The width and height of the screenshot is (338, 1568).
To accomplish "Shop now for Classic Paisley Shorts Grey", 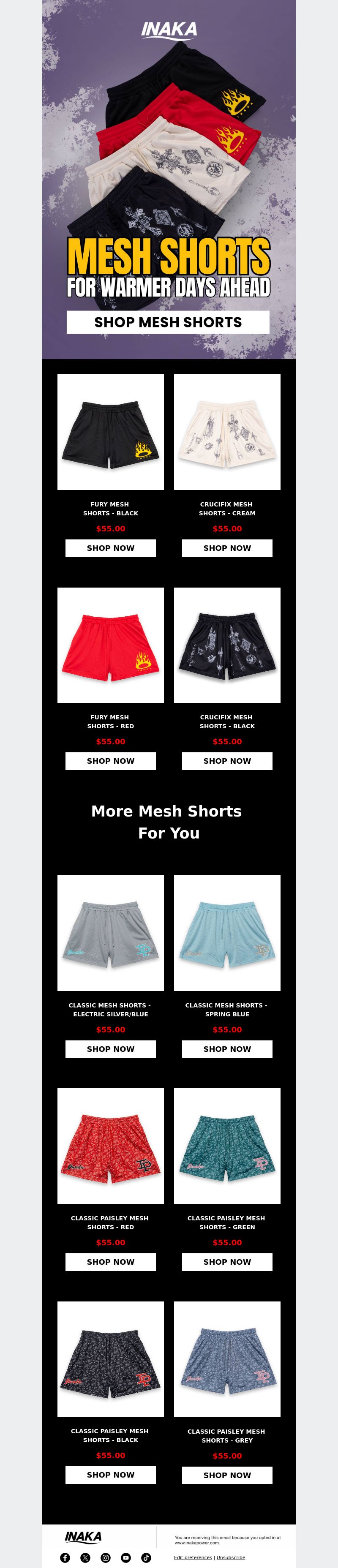I will coord(226,1475).
